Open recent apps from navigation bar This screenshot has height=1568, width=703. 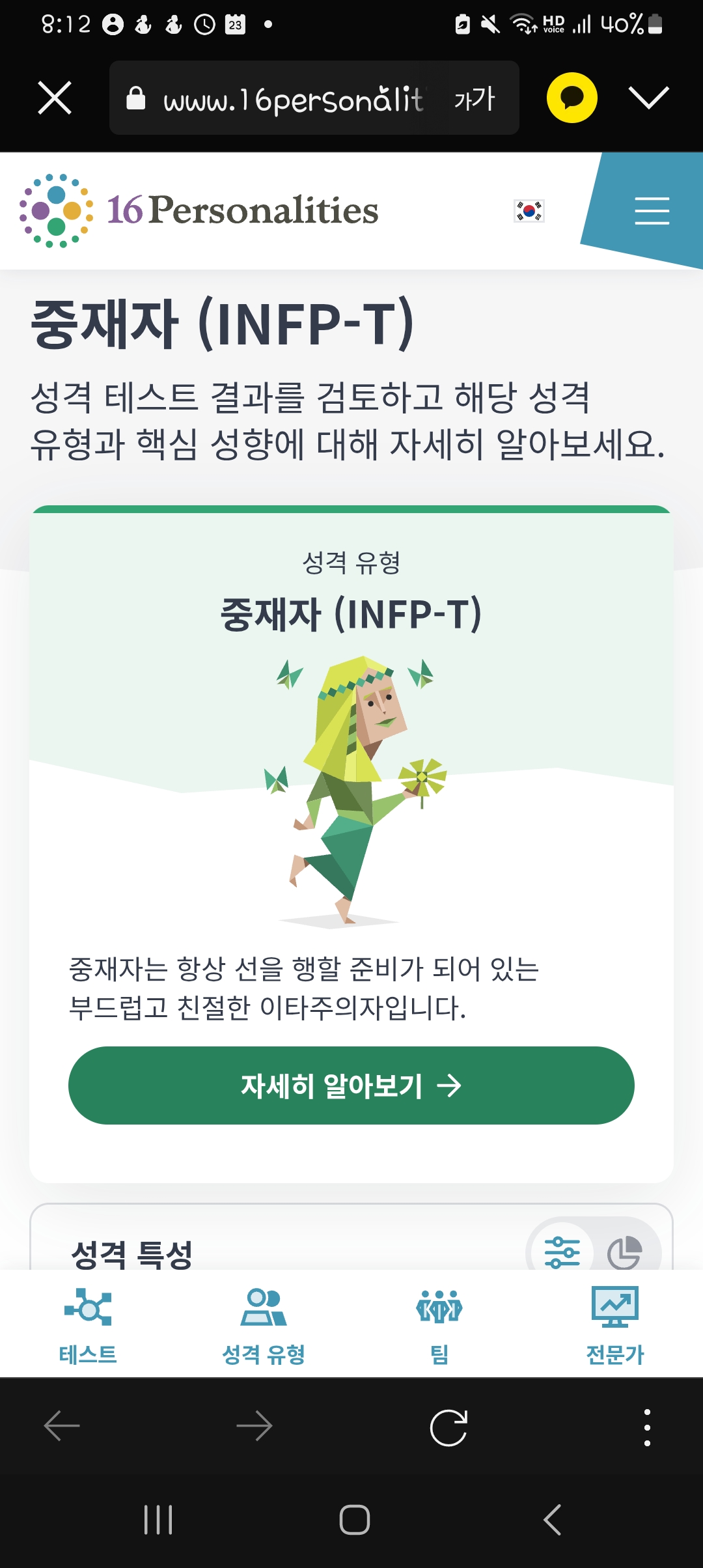pyautogui.click(x=158, y=1520)
